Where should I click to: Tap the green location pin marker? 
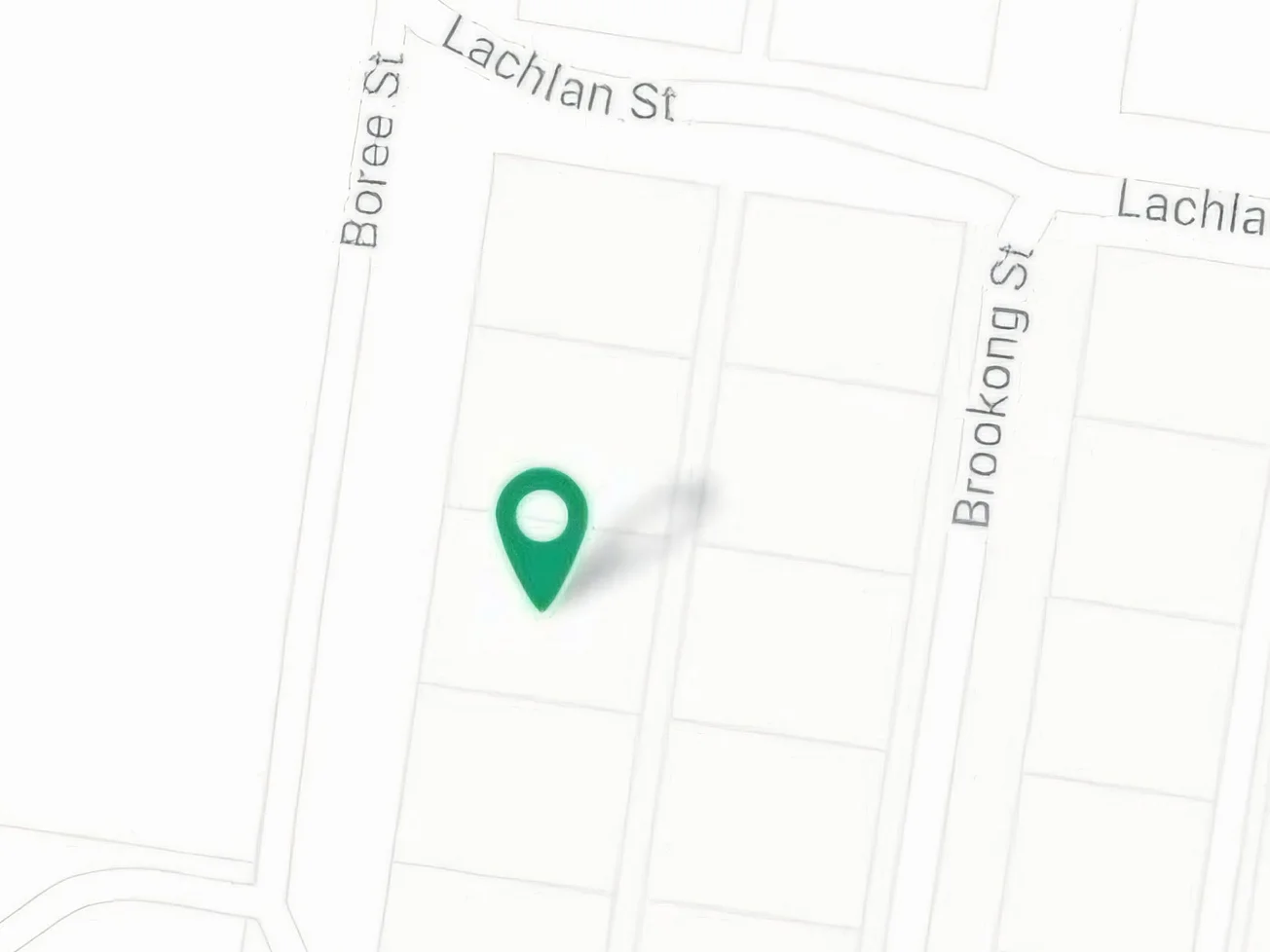[542, 531]
